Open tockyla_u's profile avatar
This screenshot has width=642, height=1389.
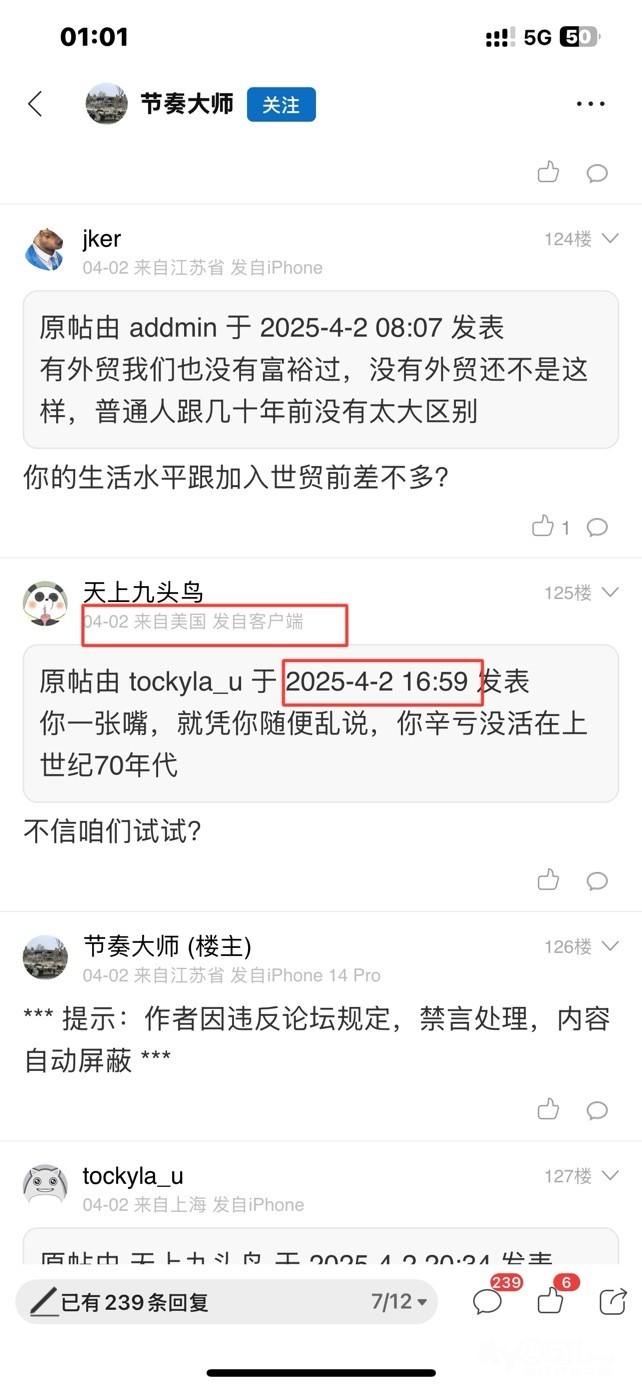[45, 1185]
